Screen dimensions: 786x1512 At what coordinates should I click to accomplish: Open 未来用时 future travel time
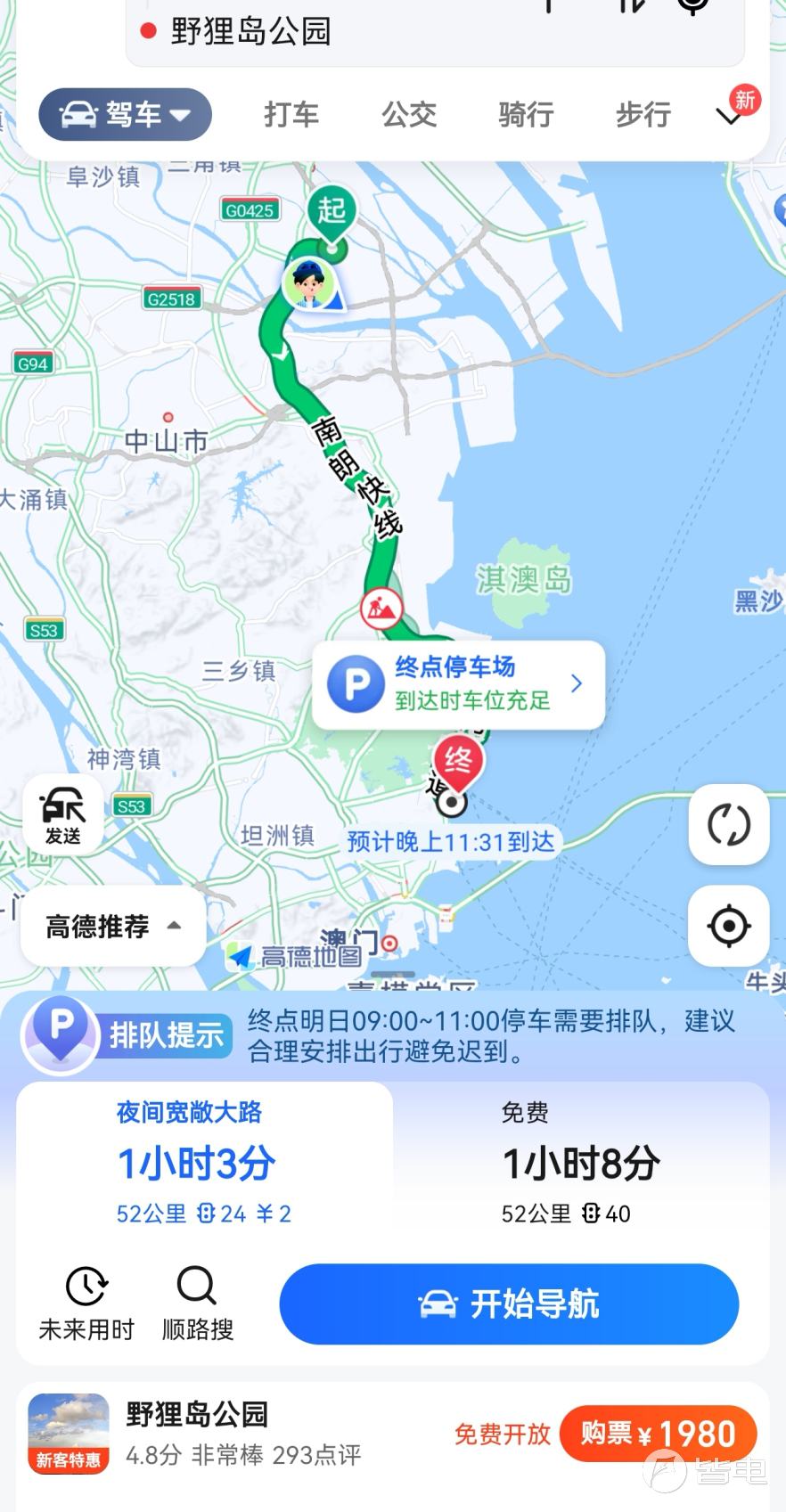tap(86, 1304)
